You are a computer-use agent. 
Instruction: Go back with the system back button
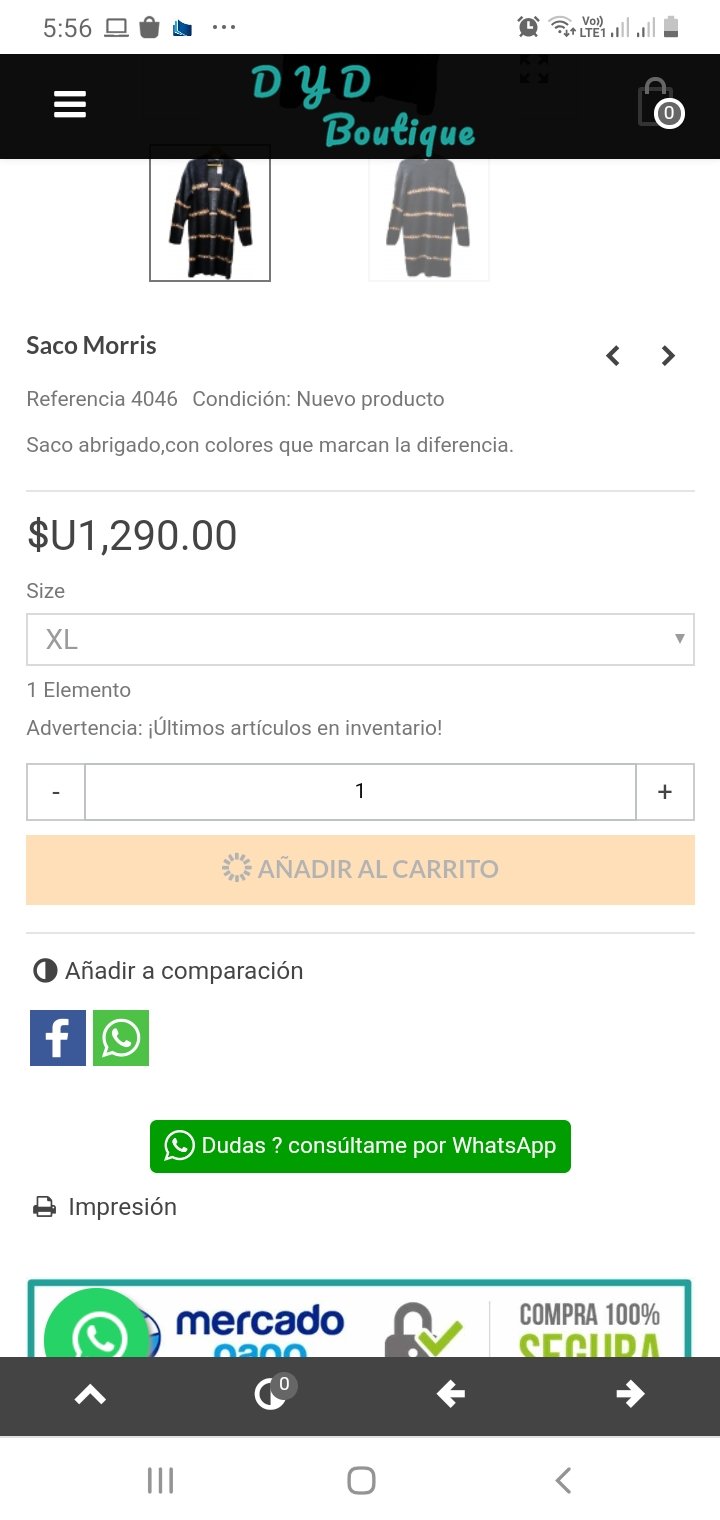click(x=563, y=1480)
